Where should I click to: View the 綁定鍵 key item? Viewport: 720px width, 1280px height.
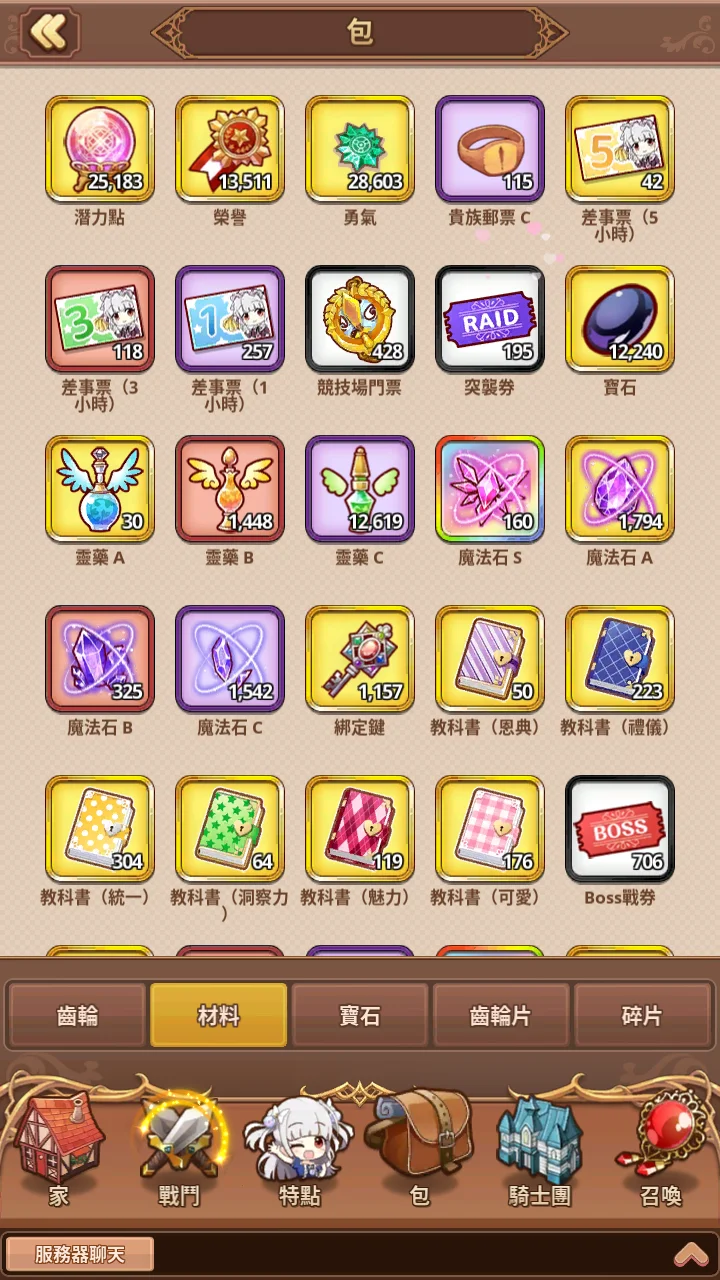360,659
